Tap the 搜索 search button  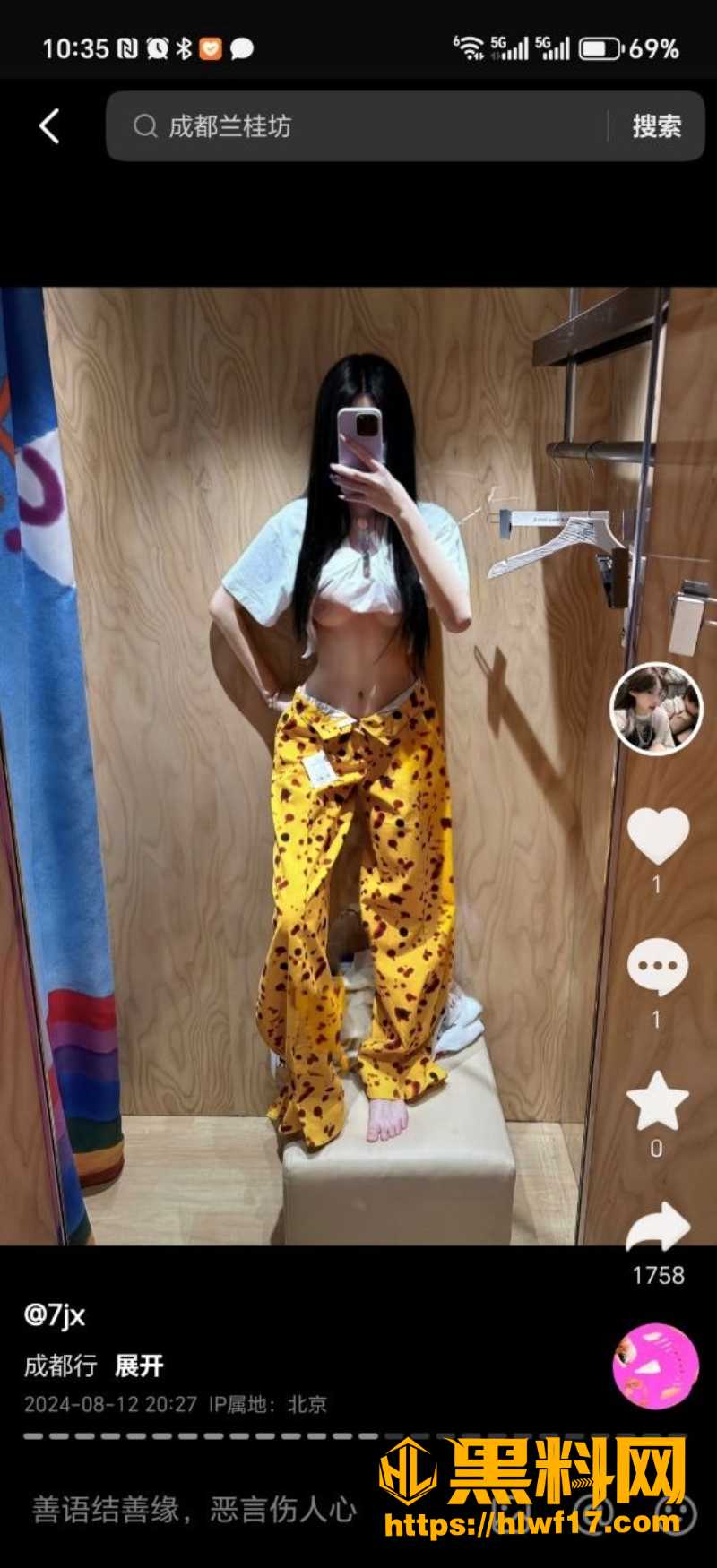click(x=657, y=126)
